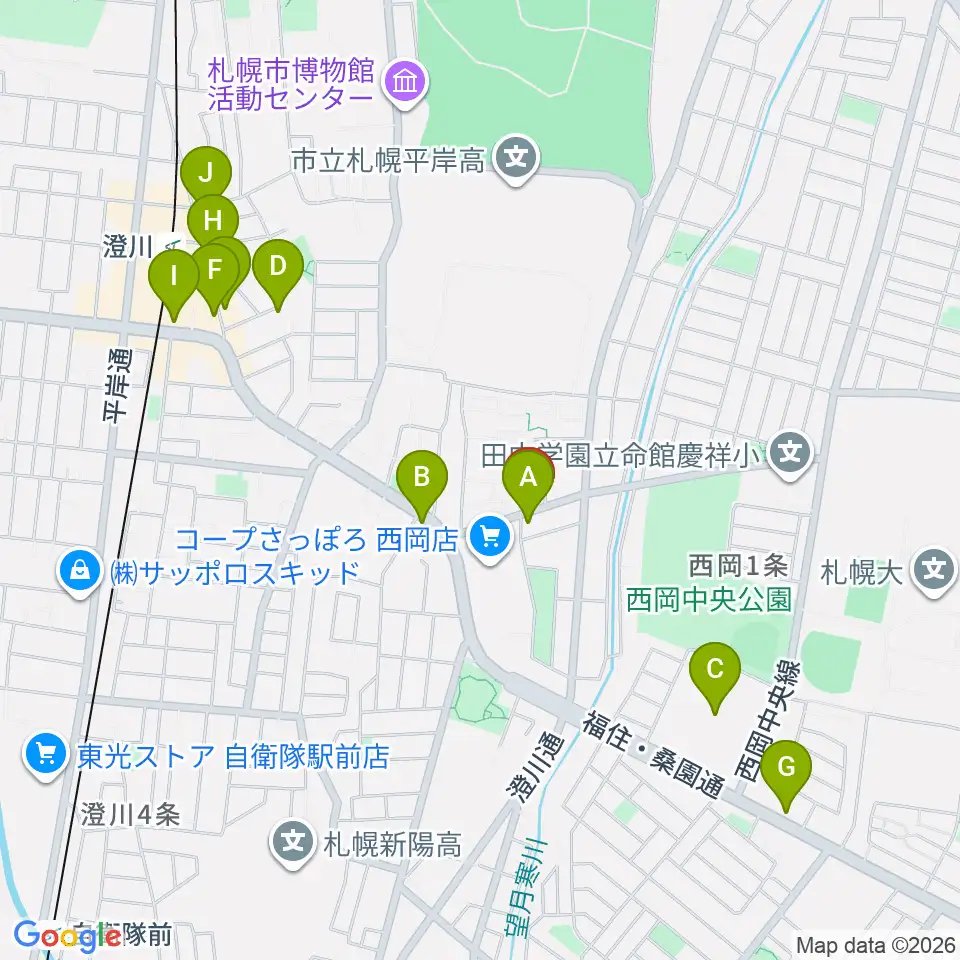Select map marker G

[786, 776]
